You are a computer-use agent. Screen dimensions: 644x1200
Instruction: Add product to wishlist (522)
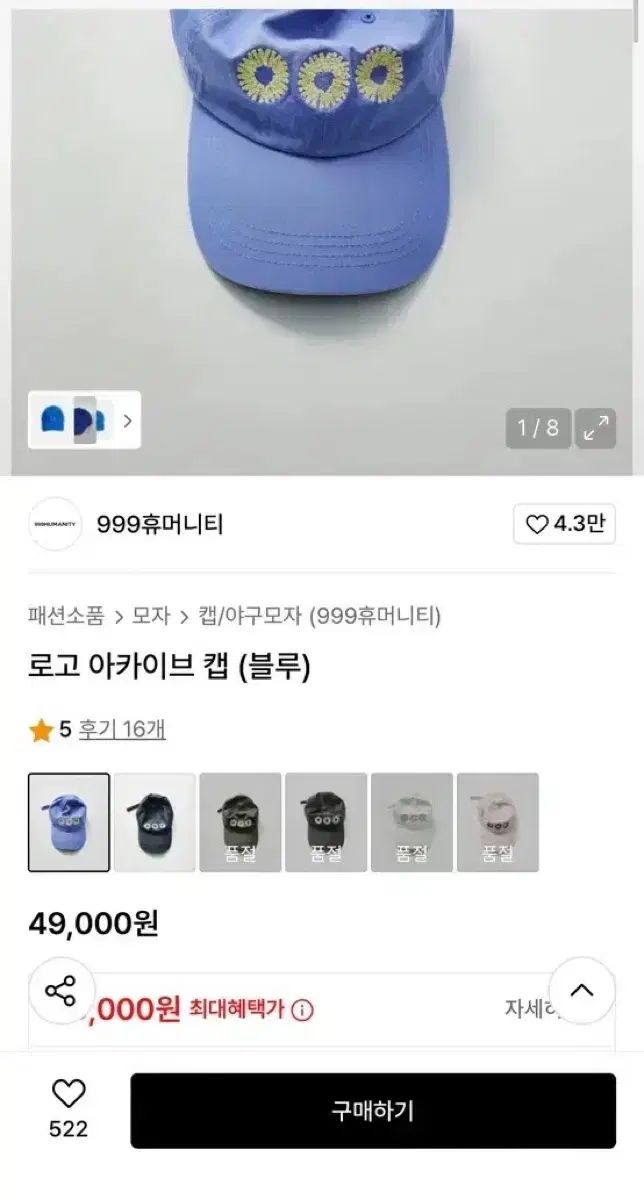coord(68,1108)
